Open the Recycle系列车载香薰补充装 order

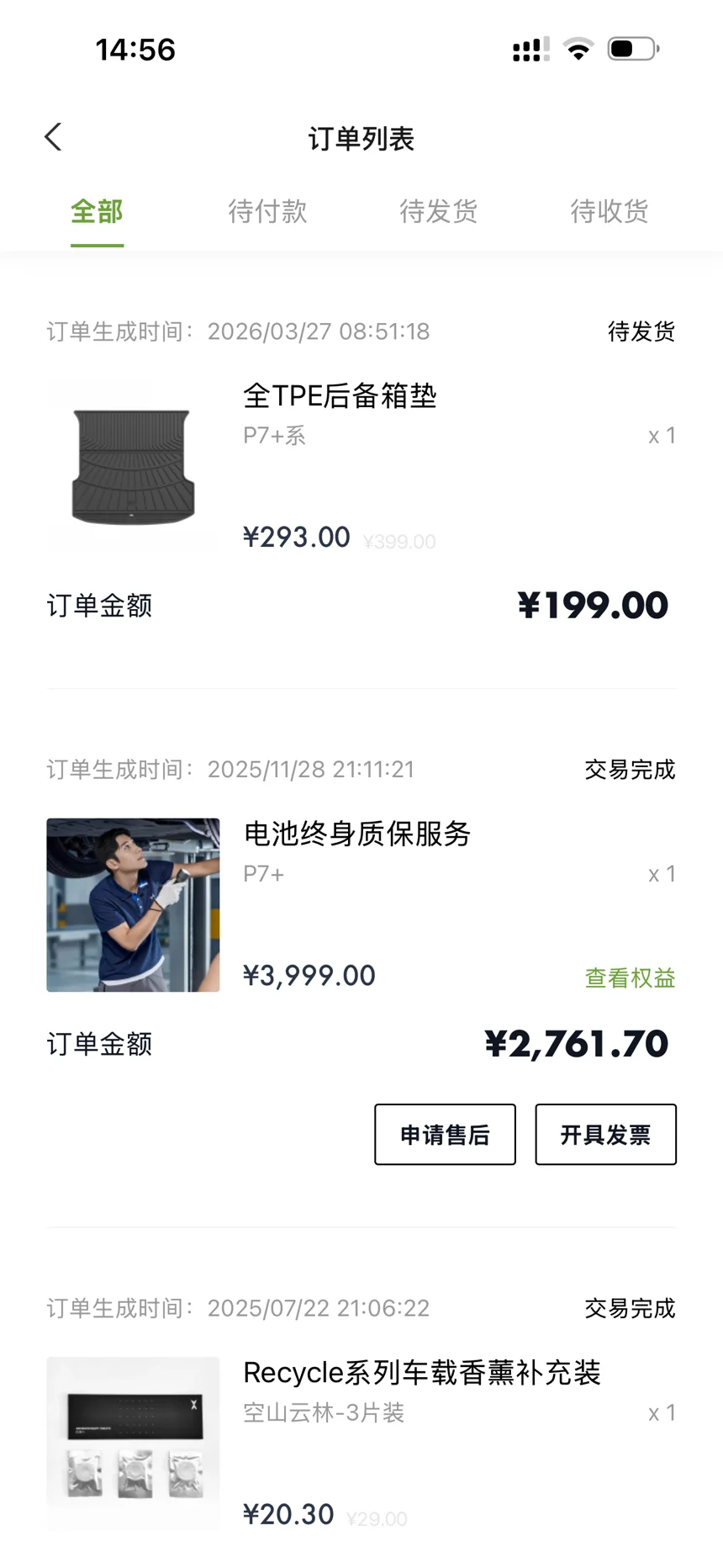(x=421, y=1373)
